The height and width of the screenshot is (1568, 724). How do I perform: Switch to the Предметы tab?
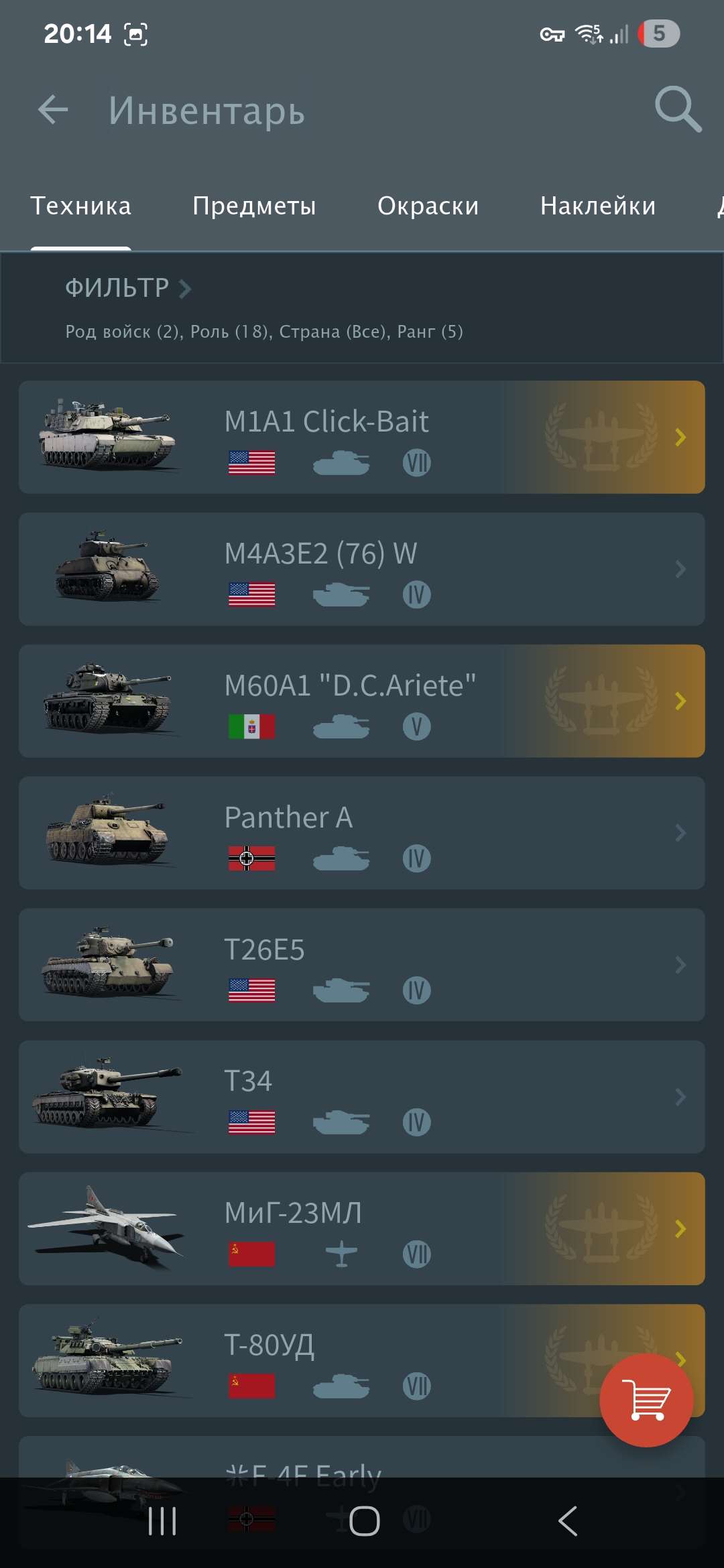pos(255,206)
